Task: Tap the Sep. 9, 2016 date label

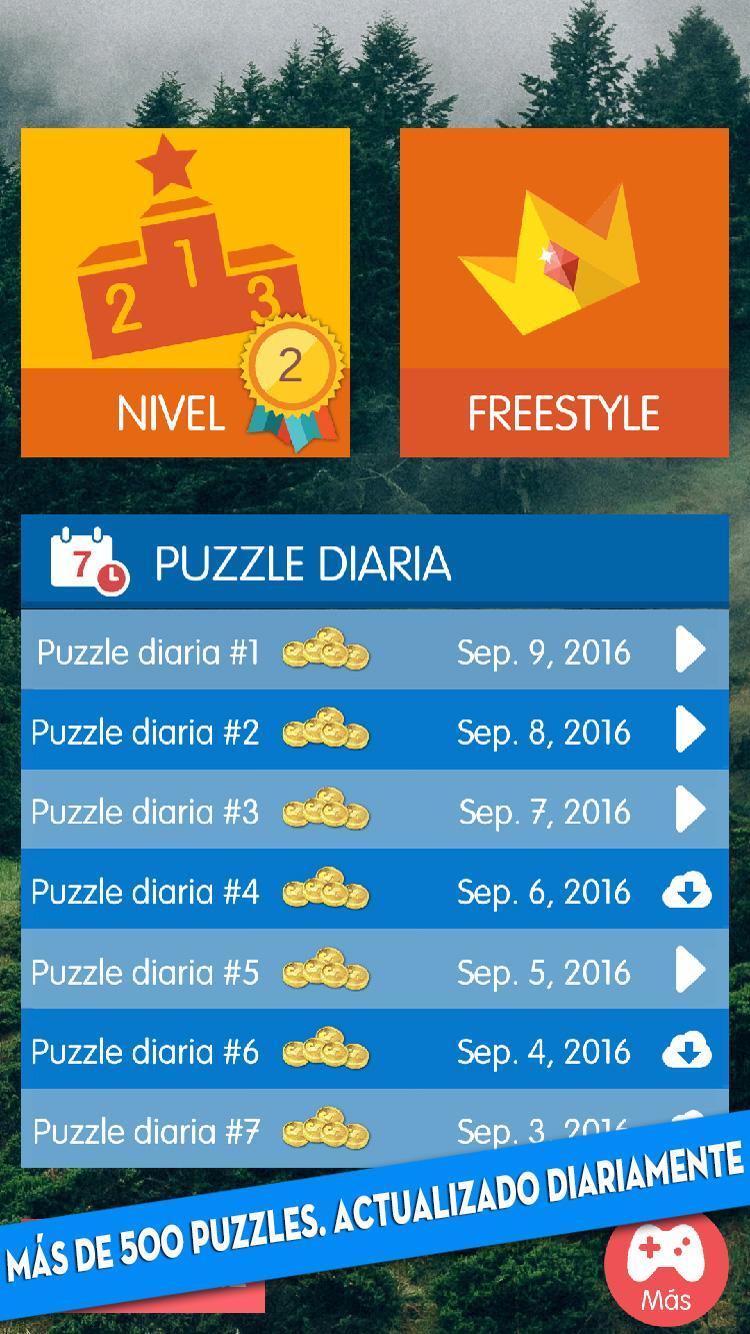Action: coord(545,651)
